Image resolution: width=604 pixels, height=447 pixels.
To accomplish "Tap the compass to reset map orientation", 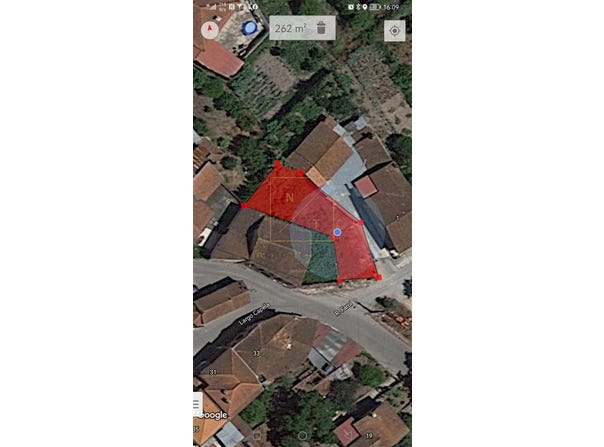I will pos(210,30).
